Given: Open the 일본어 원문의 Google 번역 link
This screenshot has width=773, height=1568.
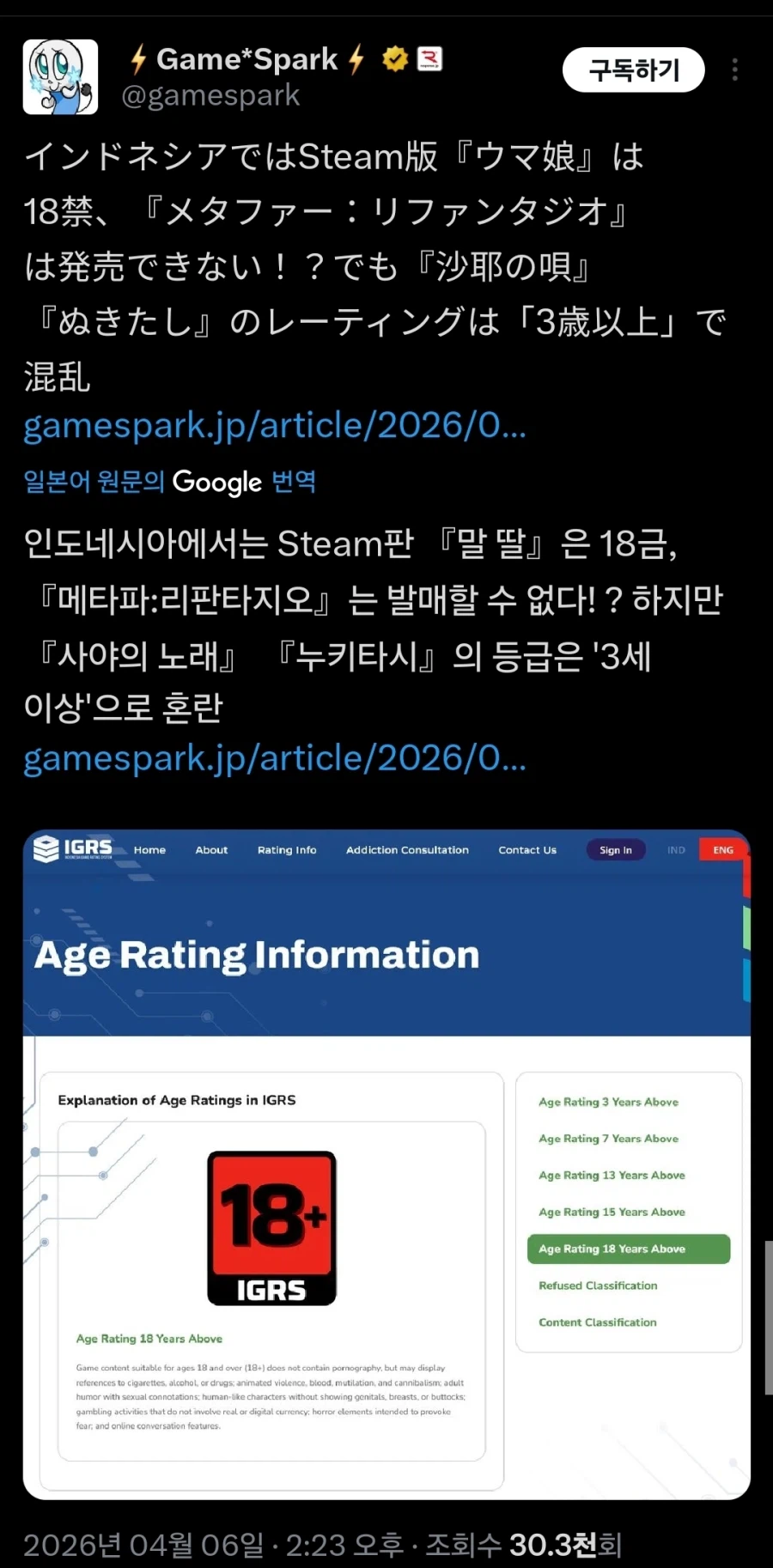Looking at the screenshot, I should [170, 482].
